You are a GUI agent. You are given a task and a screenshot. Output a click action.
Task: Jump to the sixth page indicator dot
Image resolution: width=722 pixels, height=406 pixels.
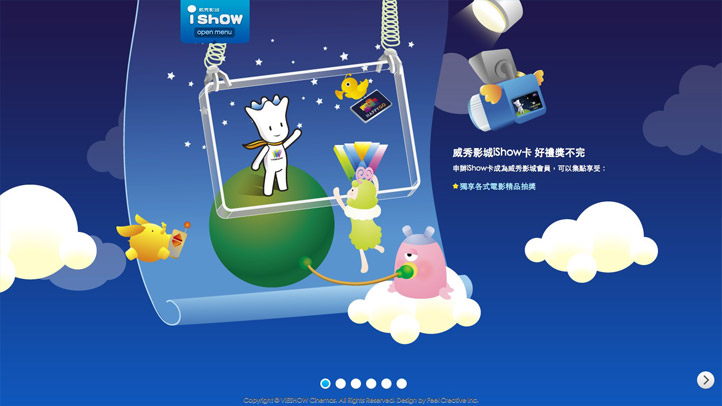pos(401,383)
